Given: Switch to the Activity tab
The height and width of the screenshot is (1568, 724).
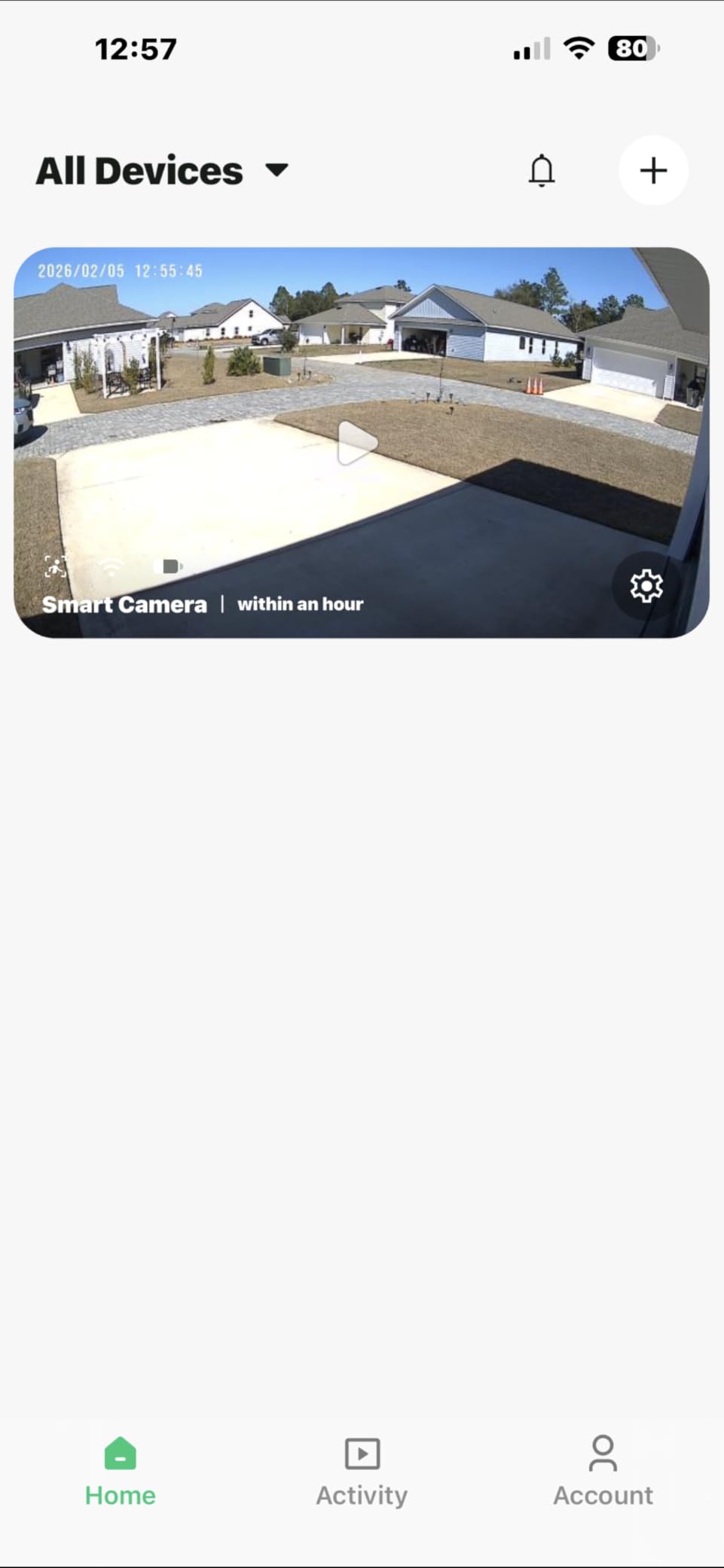Looking at the screenshot, I should 362,1472.
